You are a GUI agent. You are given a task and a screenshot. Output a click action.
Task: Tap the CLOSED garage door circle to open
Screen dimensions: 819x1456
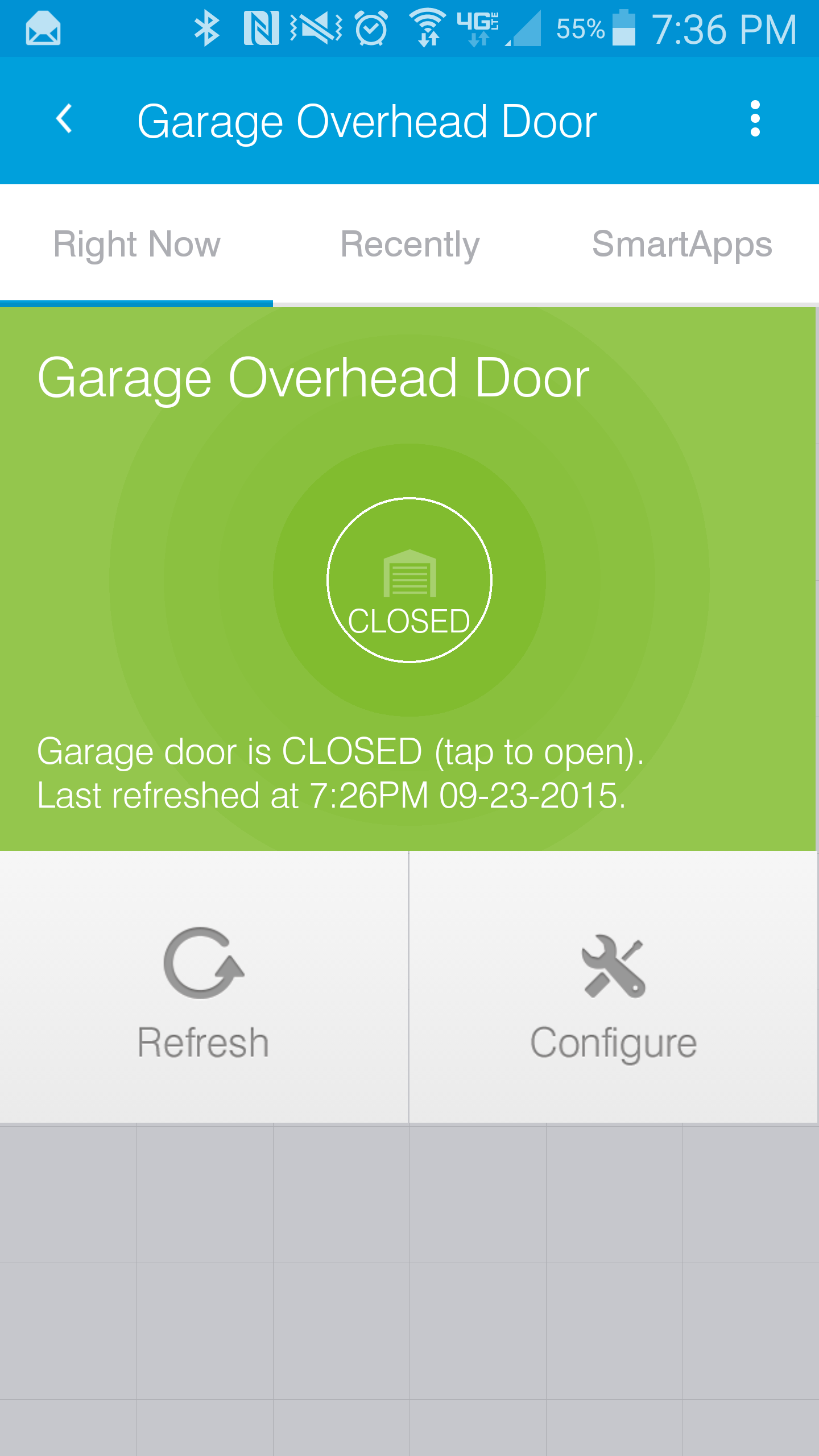pos(409,580)
